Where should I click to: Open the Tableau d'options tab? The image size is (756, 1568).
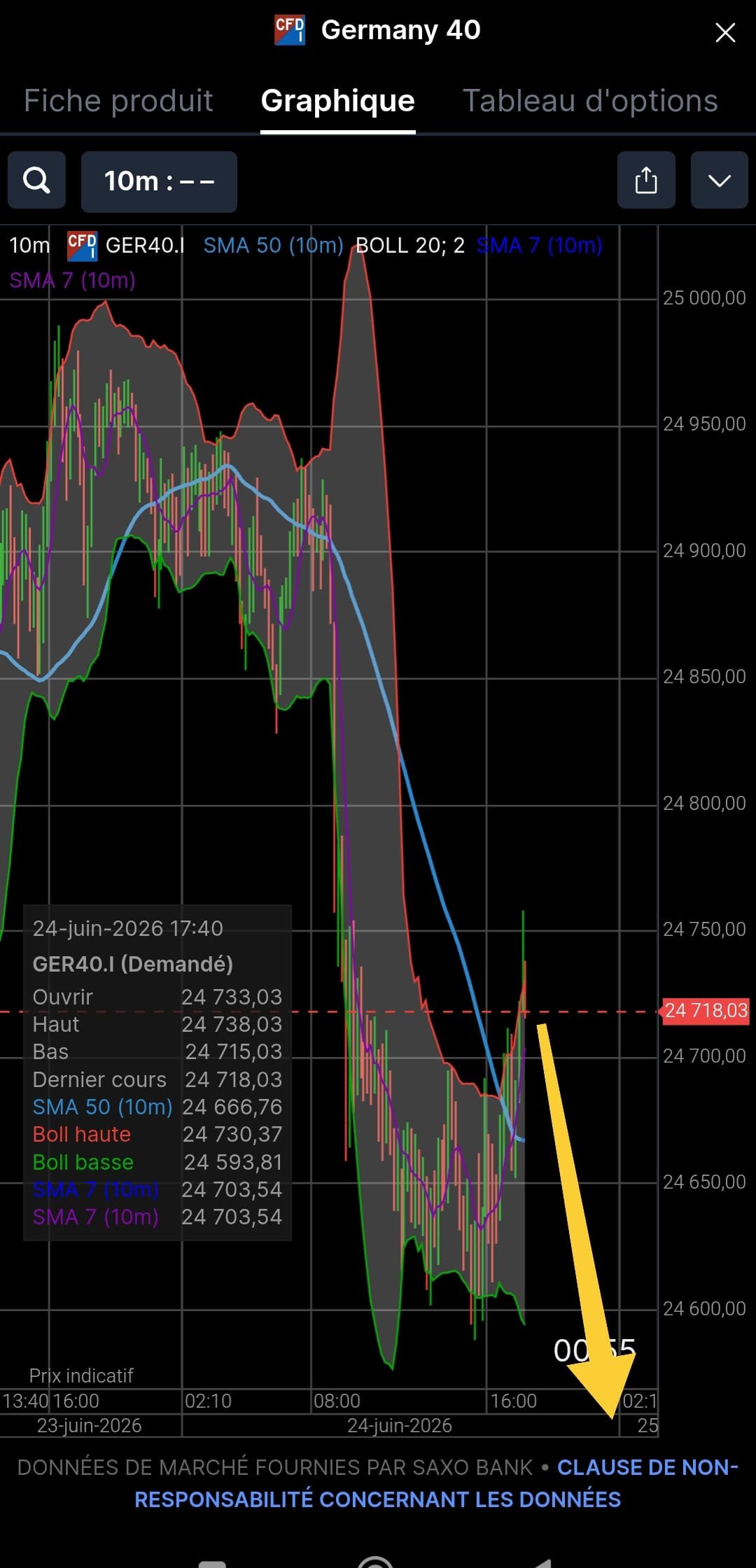click(590, 101)
